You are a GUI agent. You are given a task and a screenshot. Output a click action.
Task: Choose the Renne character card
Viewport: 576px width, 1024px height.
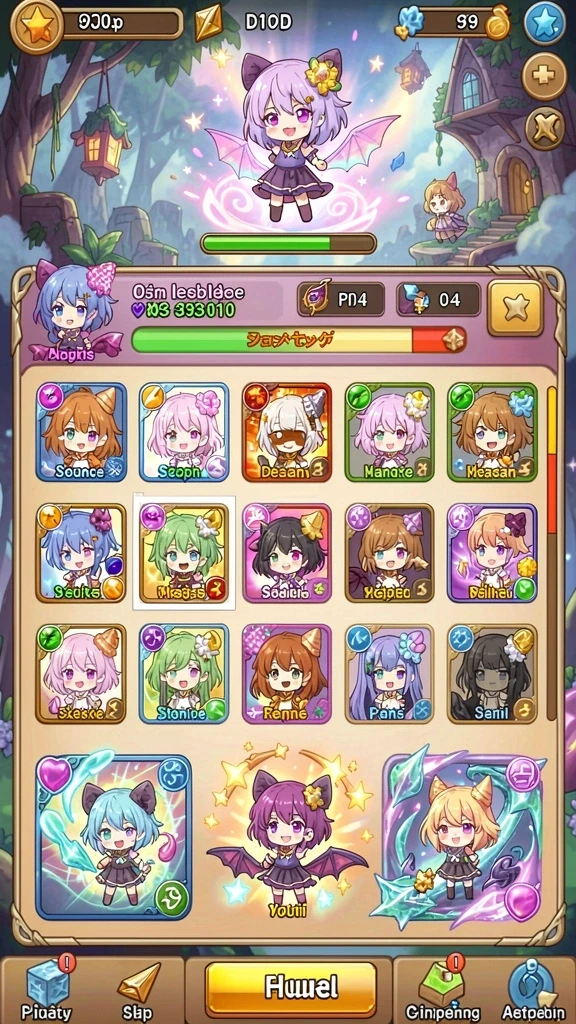click(287, 673)
